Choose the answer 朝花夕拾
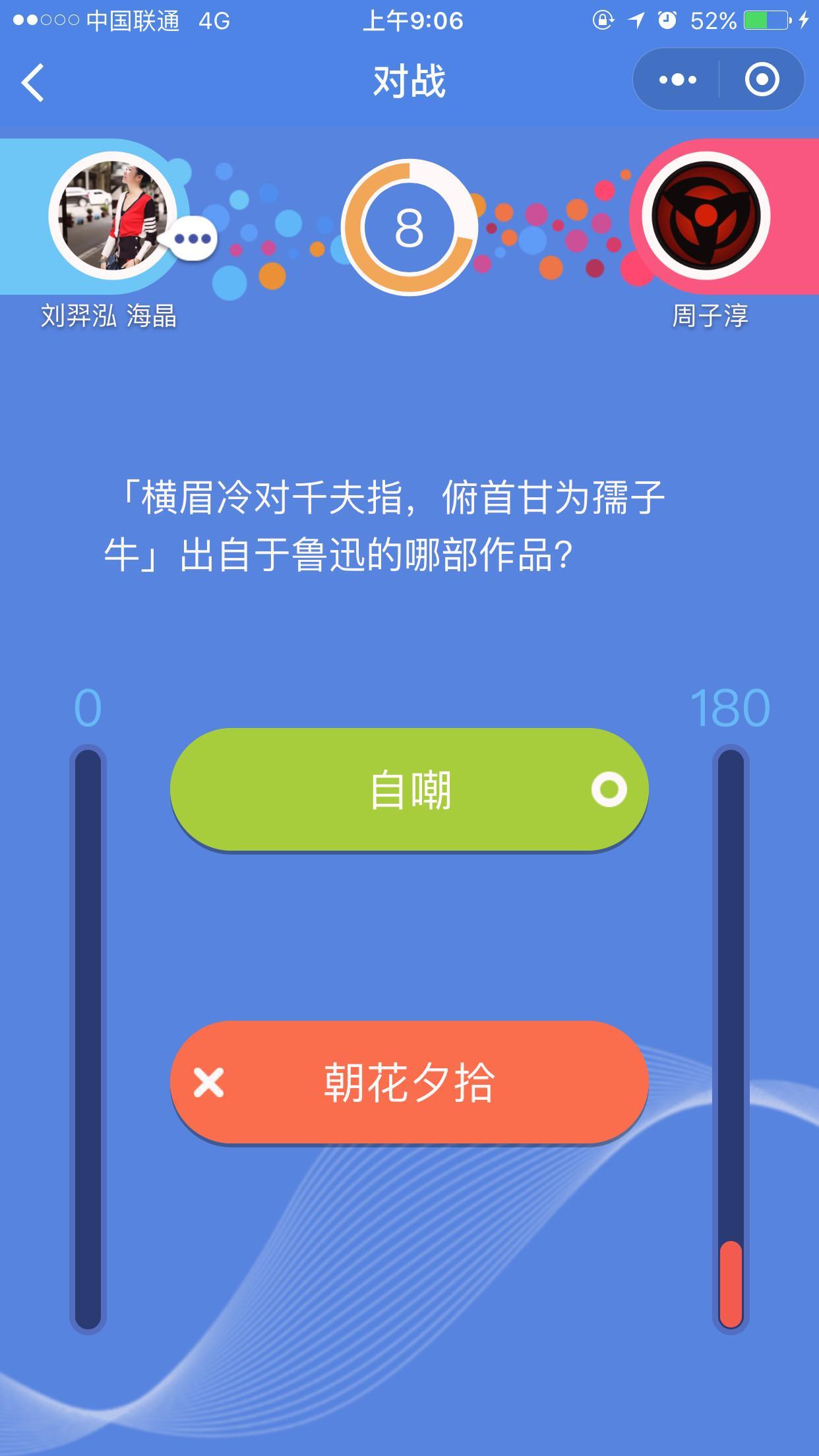Viewport: 819px width, 1456px height. (409, 1082)
